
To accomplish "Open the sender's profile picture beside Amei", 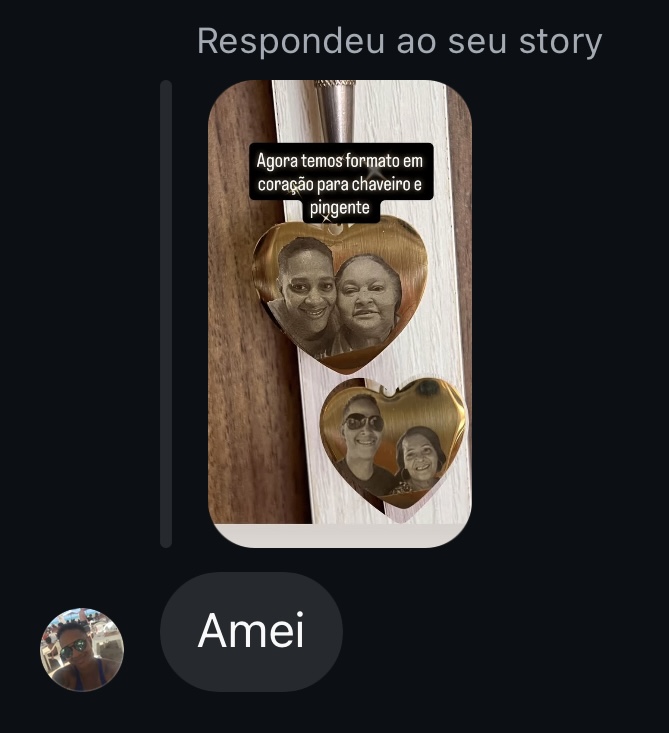I will point(82,650).
